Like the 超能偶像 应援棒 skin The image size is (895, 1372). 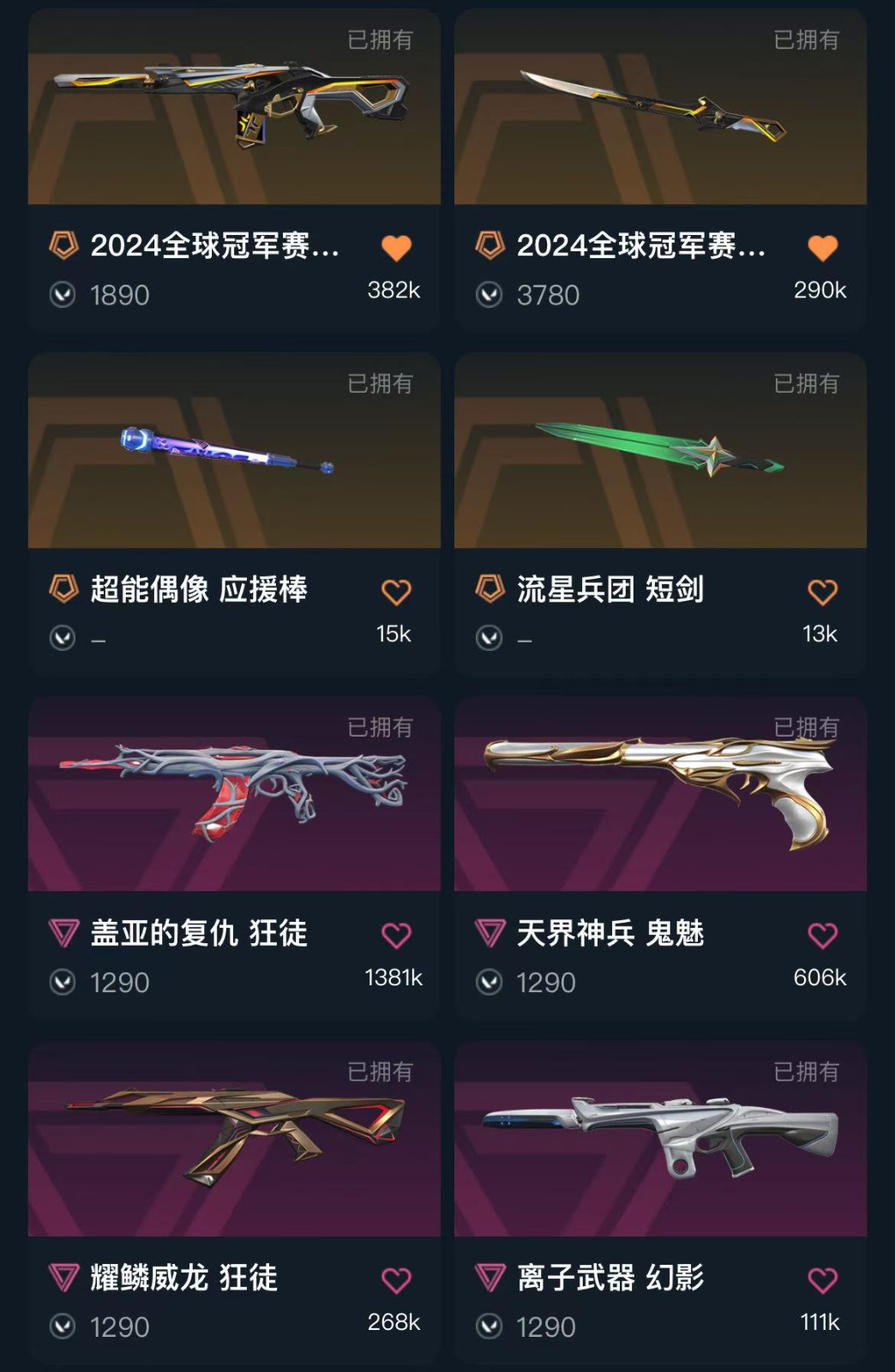[396, 592]
